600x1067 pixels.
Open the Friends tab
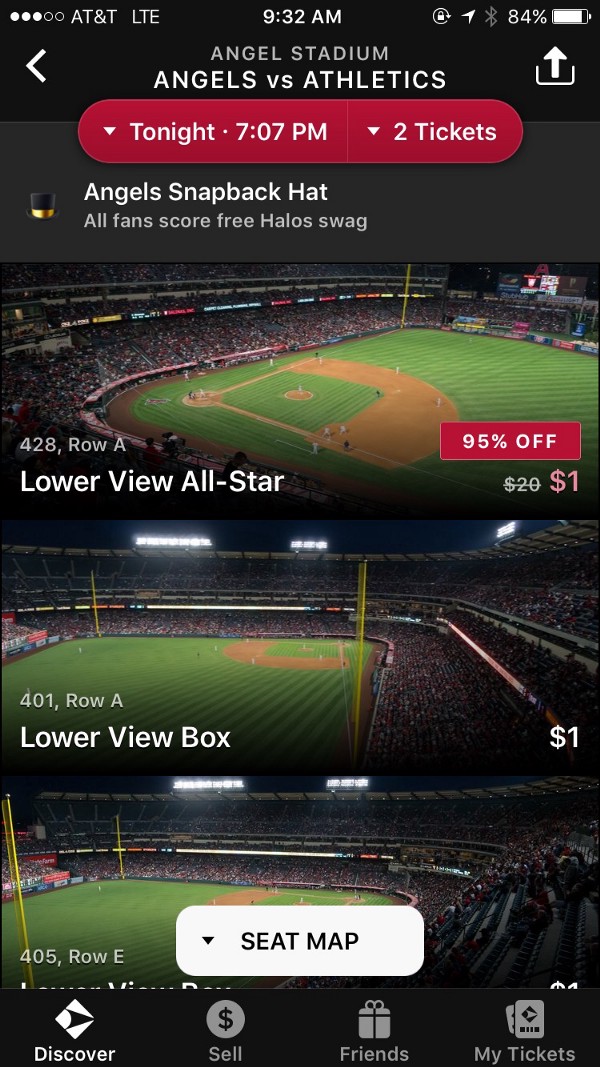point(374,1032)
